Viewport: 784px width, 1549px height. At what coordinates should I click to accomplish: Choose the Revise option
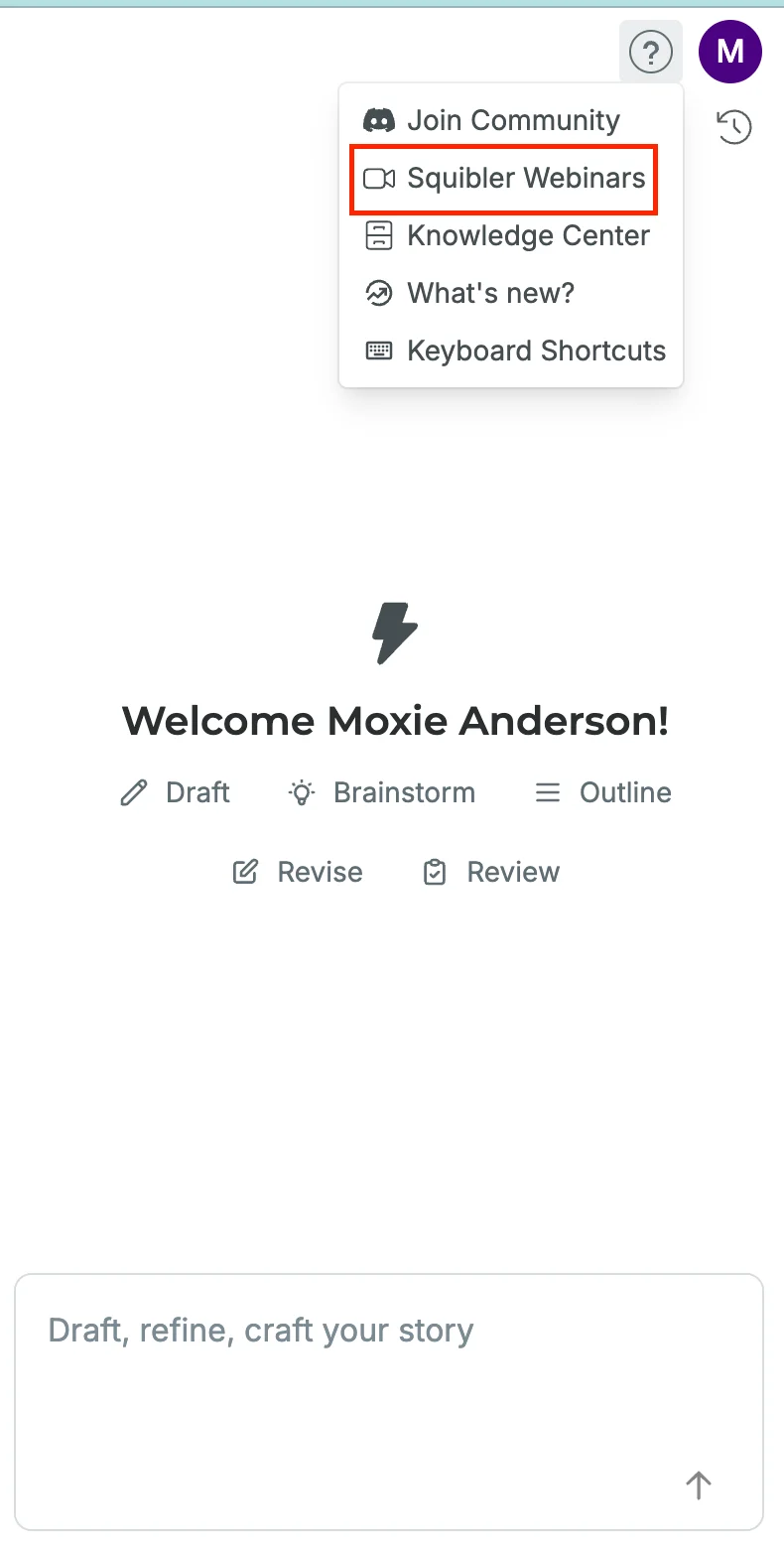pos(298,872)
